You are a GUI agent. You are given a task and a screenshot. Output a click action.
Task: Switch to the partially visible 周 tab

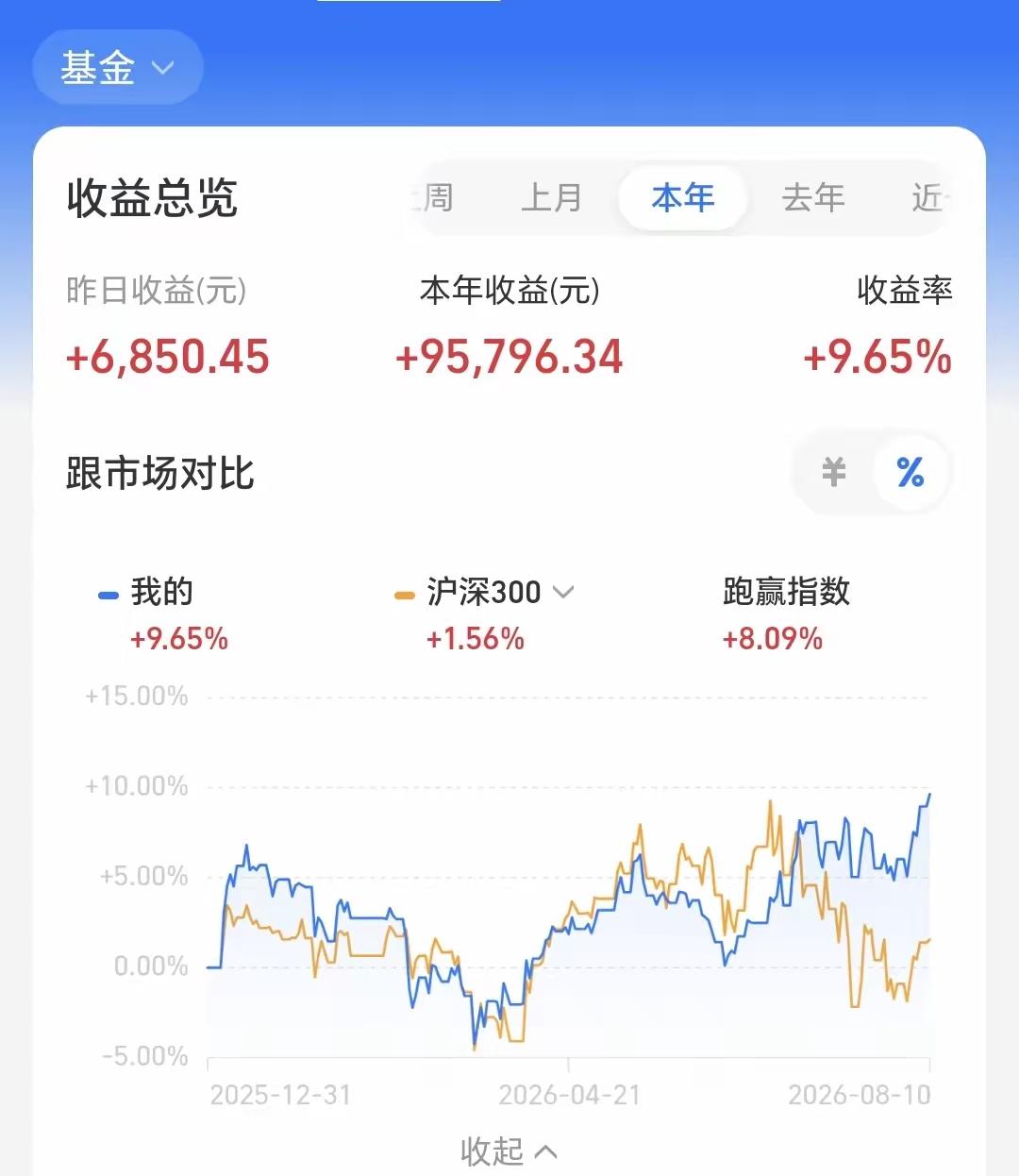[436, 198]
